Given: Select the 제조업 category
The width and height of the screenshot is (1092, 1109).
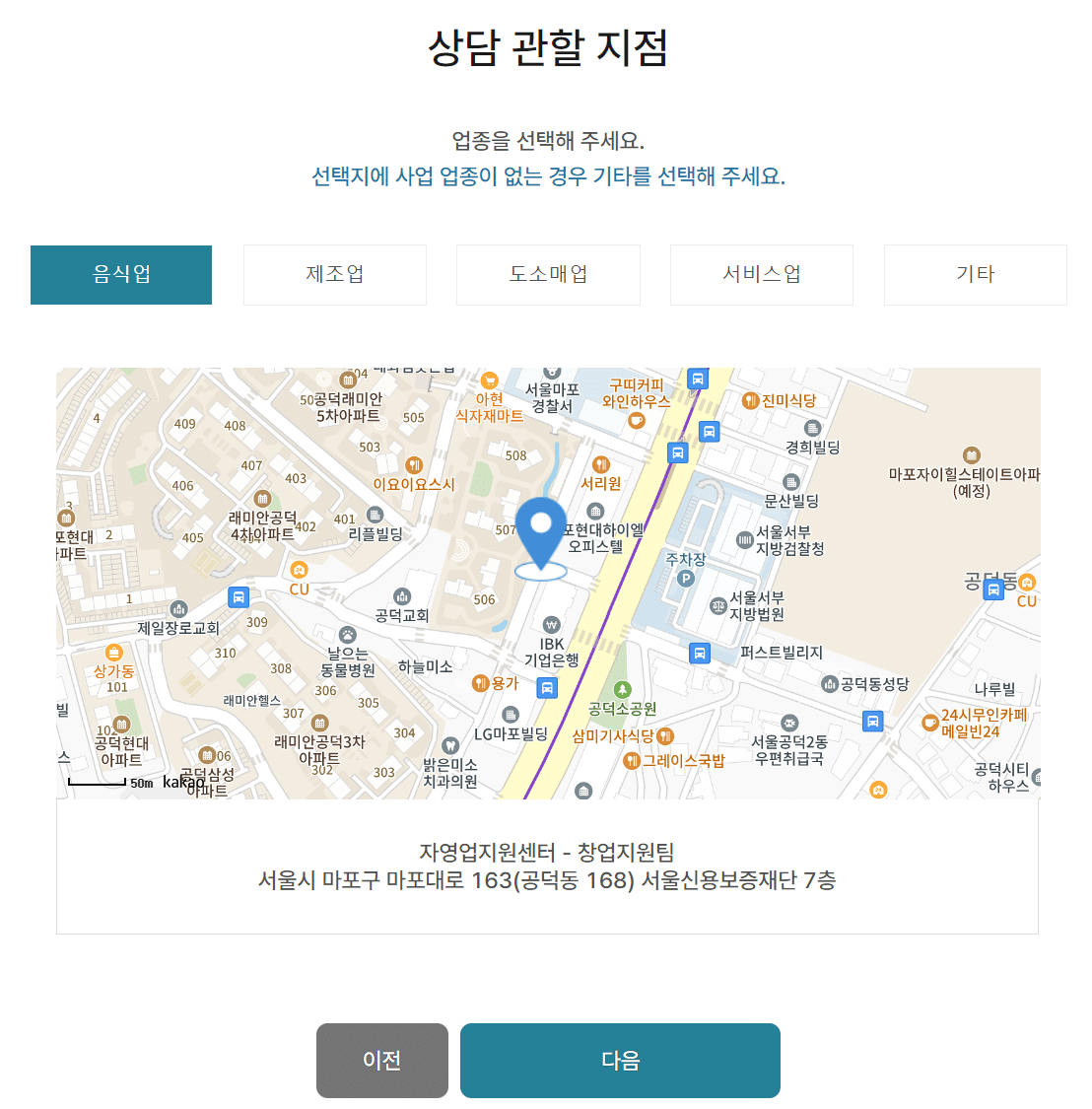Looking at the screenshot, I should pos(335,275).
